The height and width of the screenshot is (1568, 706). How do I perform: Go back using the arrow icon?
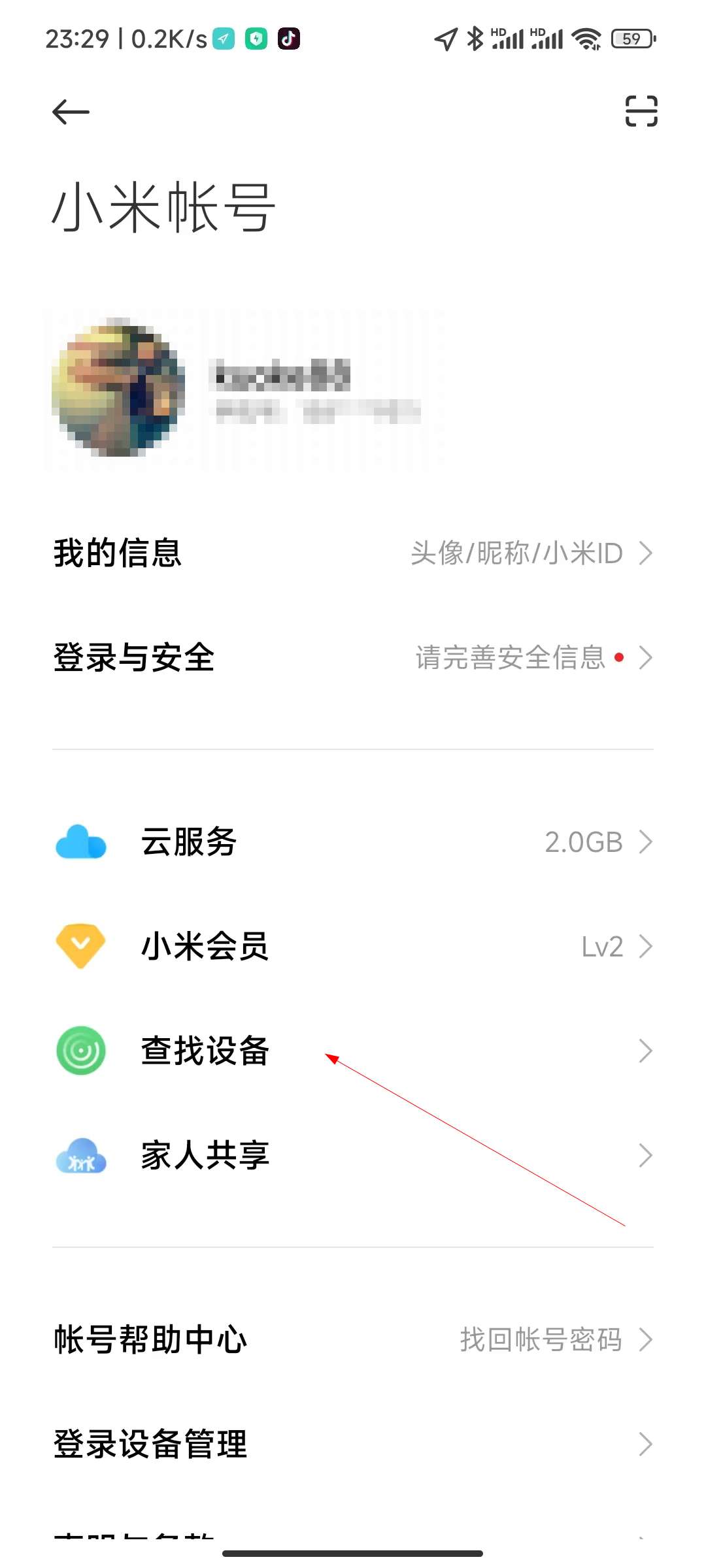coord(71,112)
